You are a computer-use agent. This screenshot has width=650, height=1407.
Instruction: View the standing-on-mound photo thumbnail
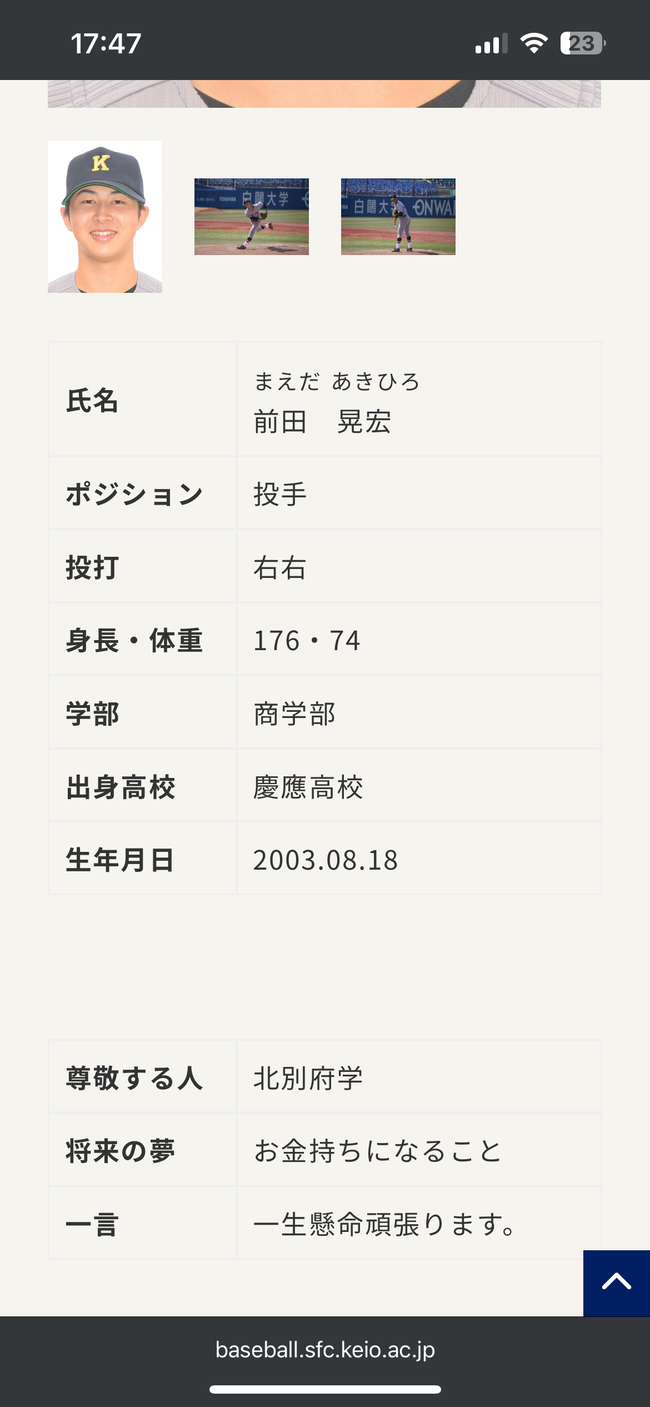click(x=398, y=217)
